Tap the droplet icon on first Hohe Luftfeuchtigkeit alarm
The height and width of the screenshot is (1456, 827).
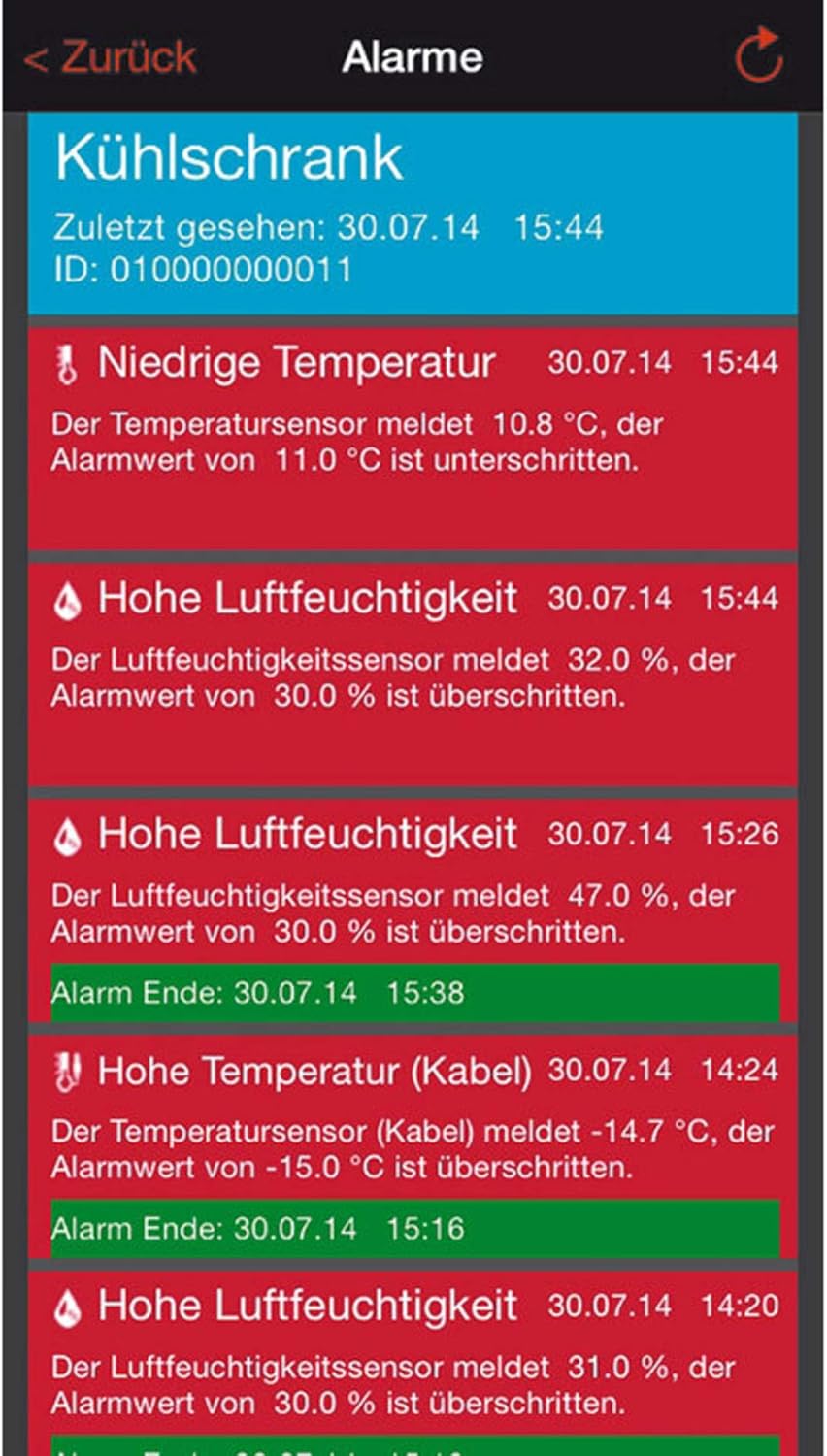pos(68,599)
